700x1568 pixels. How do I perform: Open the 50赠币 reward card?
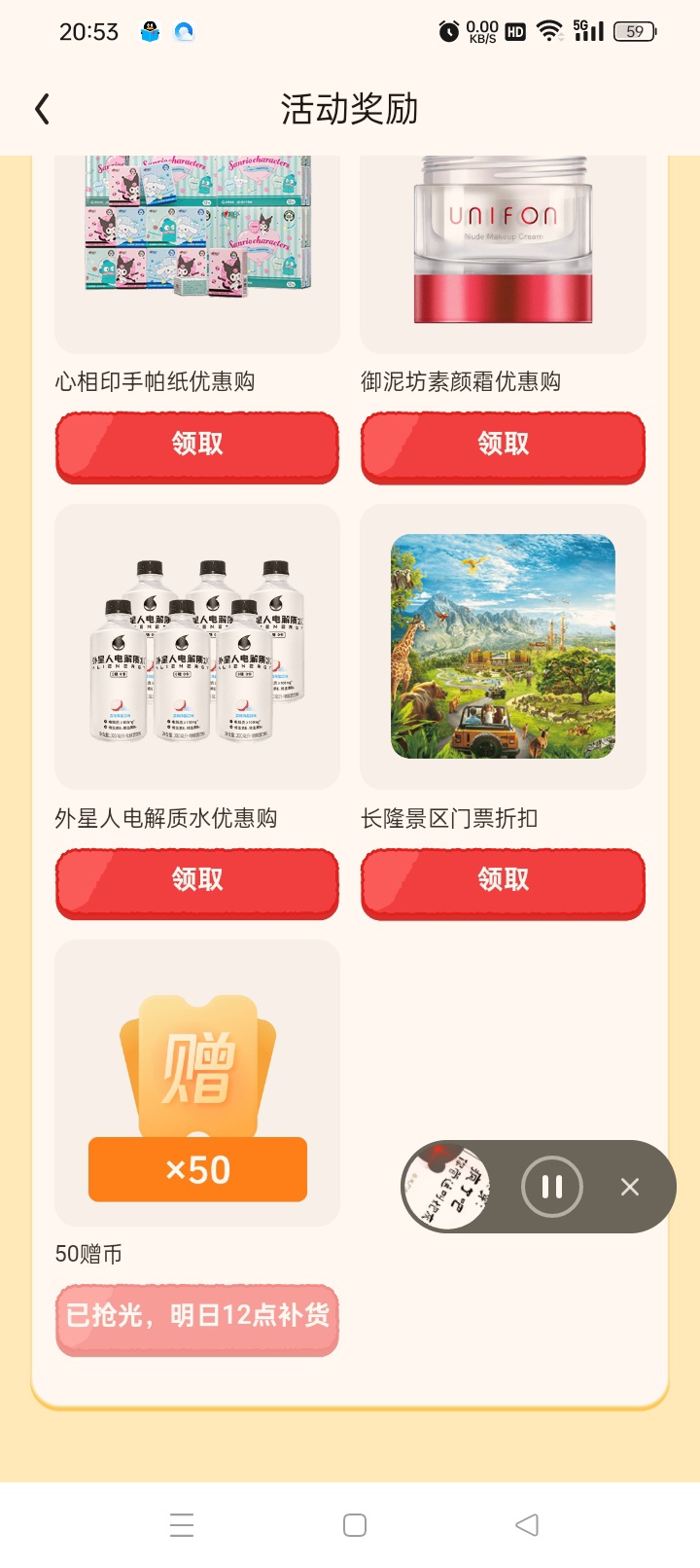pos(197,1083)
